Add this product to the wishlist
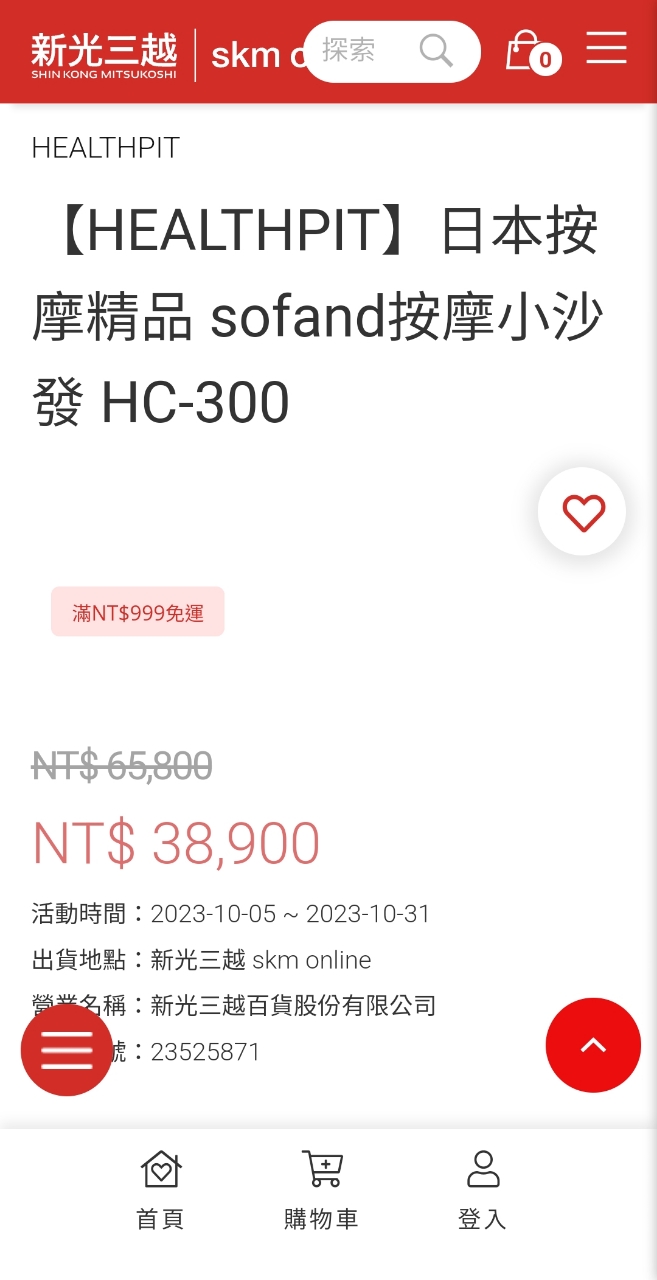 583,512
